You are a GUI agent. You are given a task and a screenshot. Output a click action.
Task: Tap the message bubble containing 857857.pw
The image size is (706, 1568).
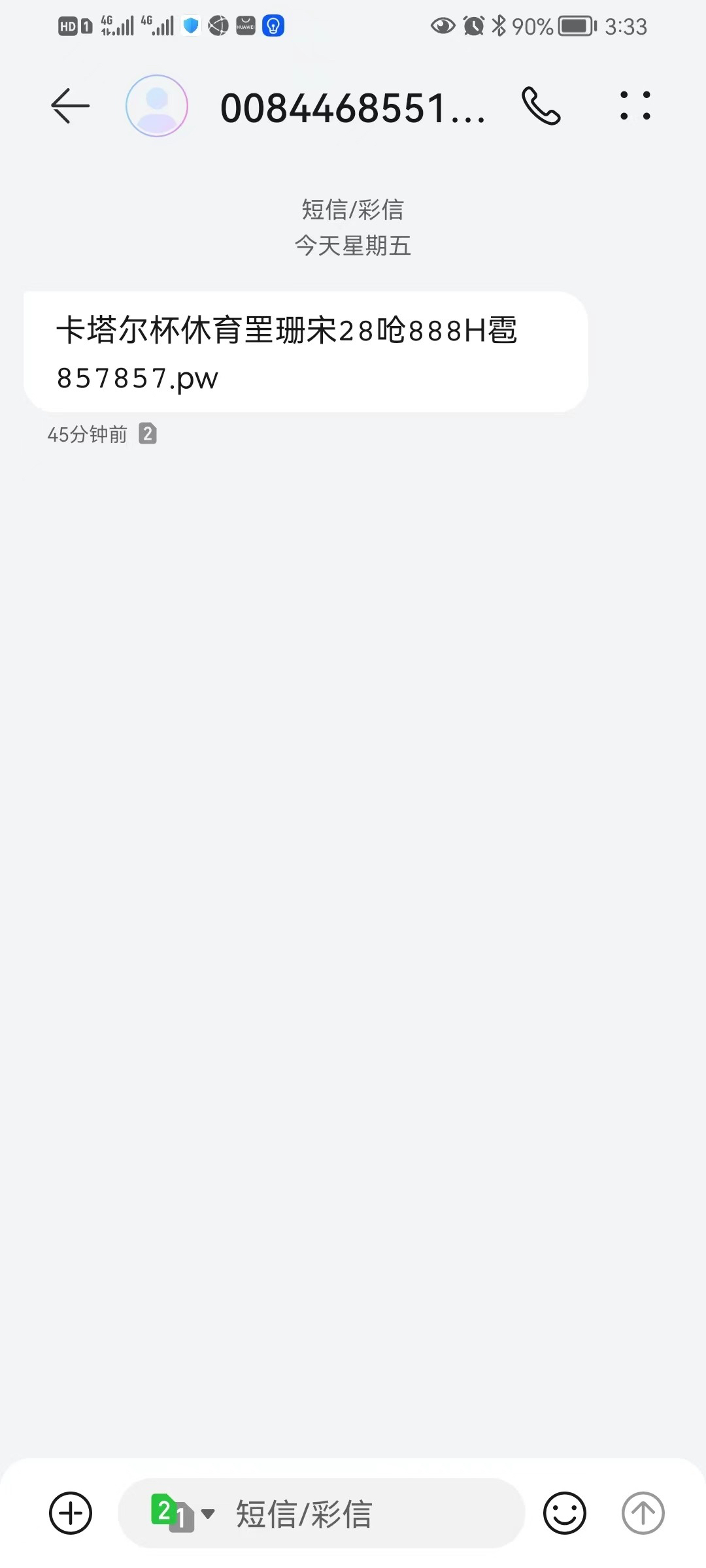click(x=305, y=353)
